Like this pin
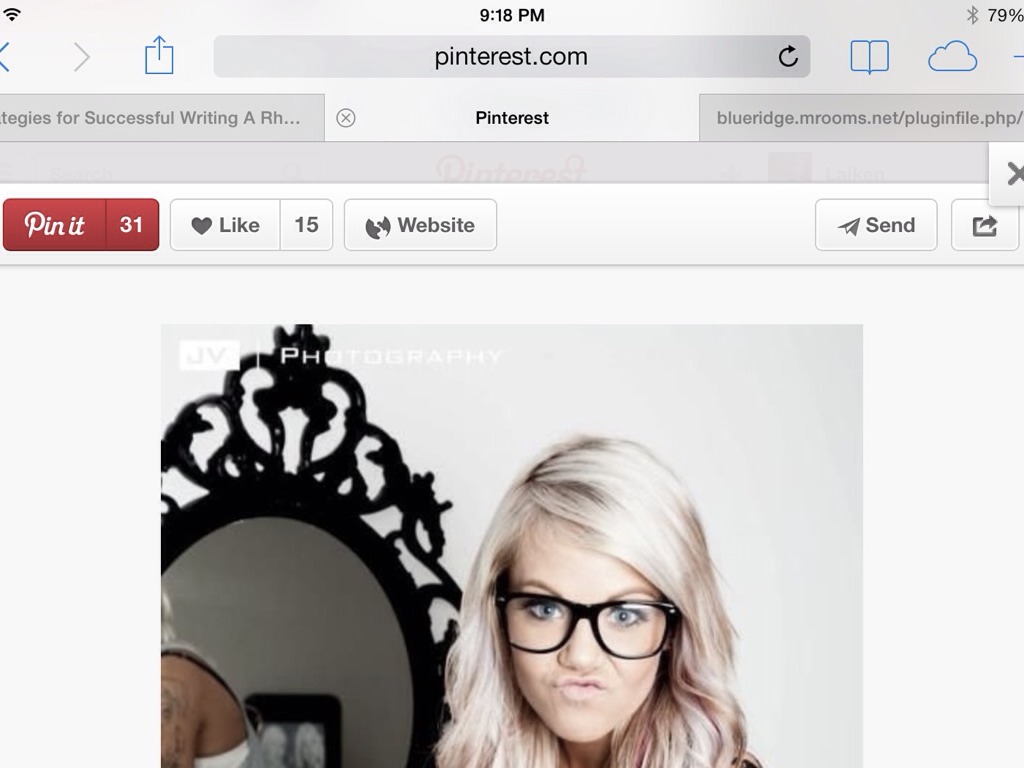Screen dimensions: 1024x768 pos(226,225)
